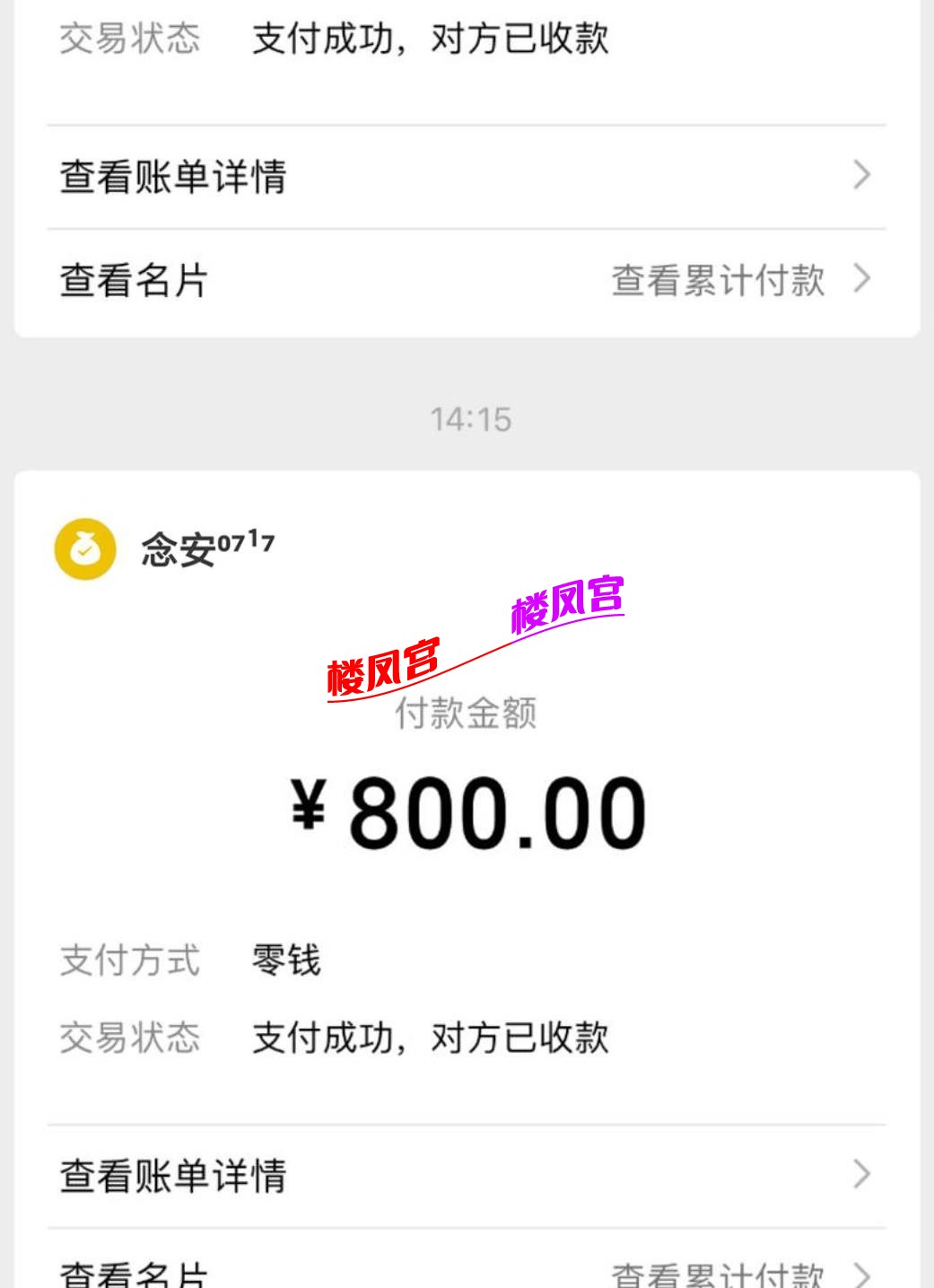Tap the 支付成功，对方已收款 status text
The width and height of the screenshot is (934, 1288).
(x=431, y=1038)
